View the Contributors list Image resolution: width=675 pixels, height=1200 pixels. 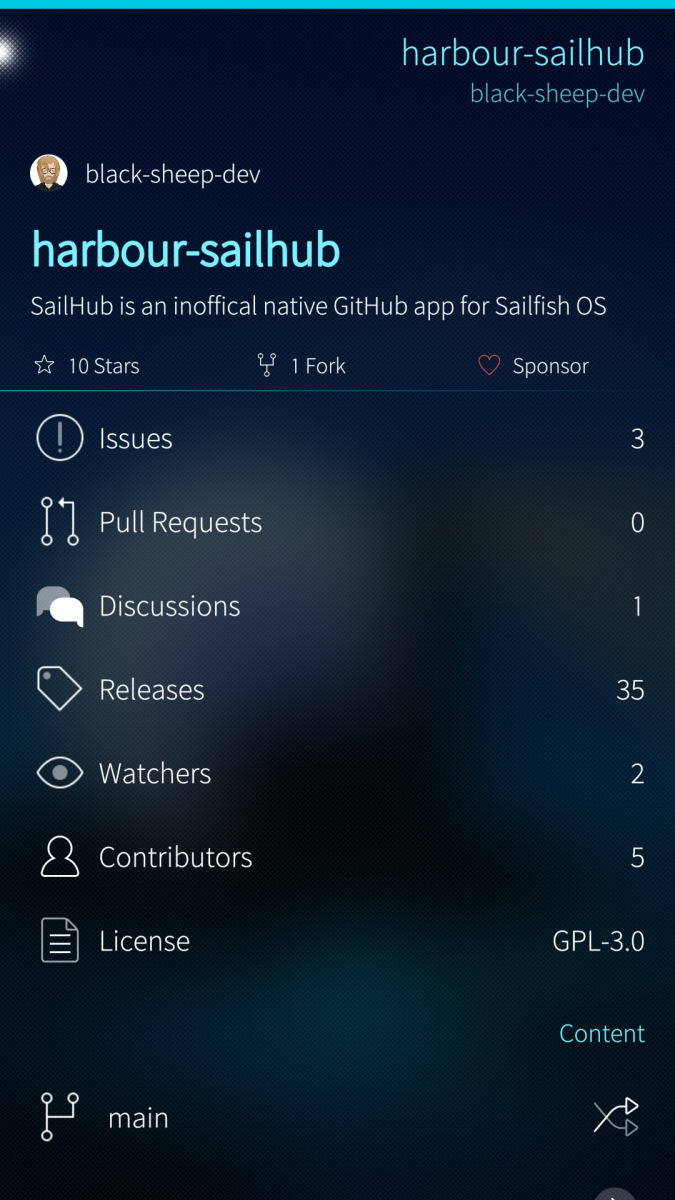point(337,858)
